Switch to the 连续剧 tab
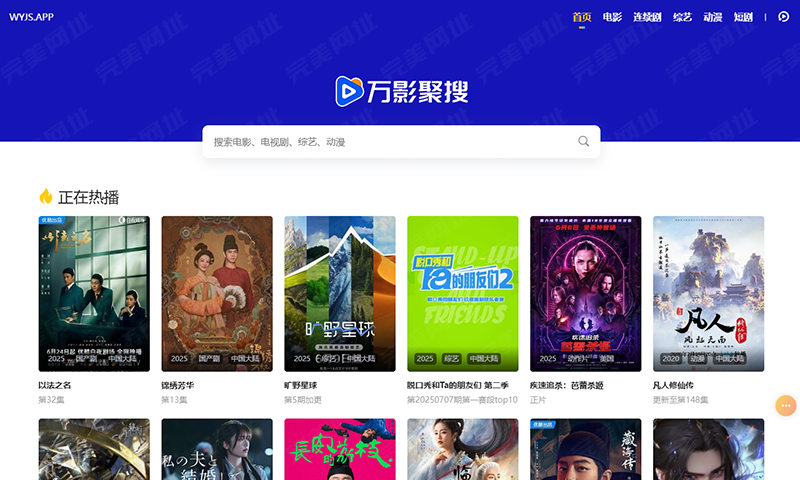Viewport: 800px width, 480px height. [x=647, y=17]
